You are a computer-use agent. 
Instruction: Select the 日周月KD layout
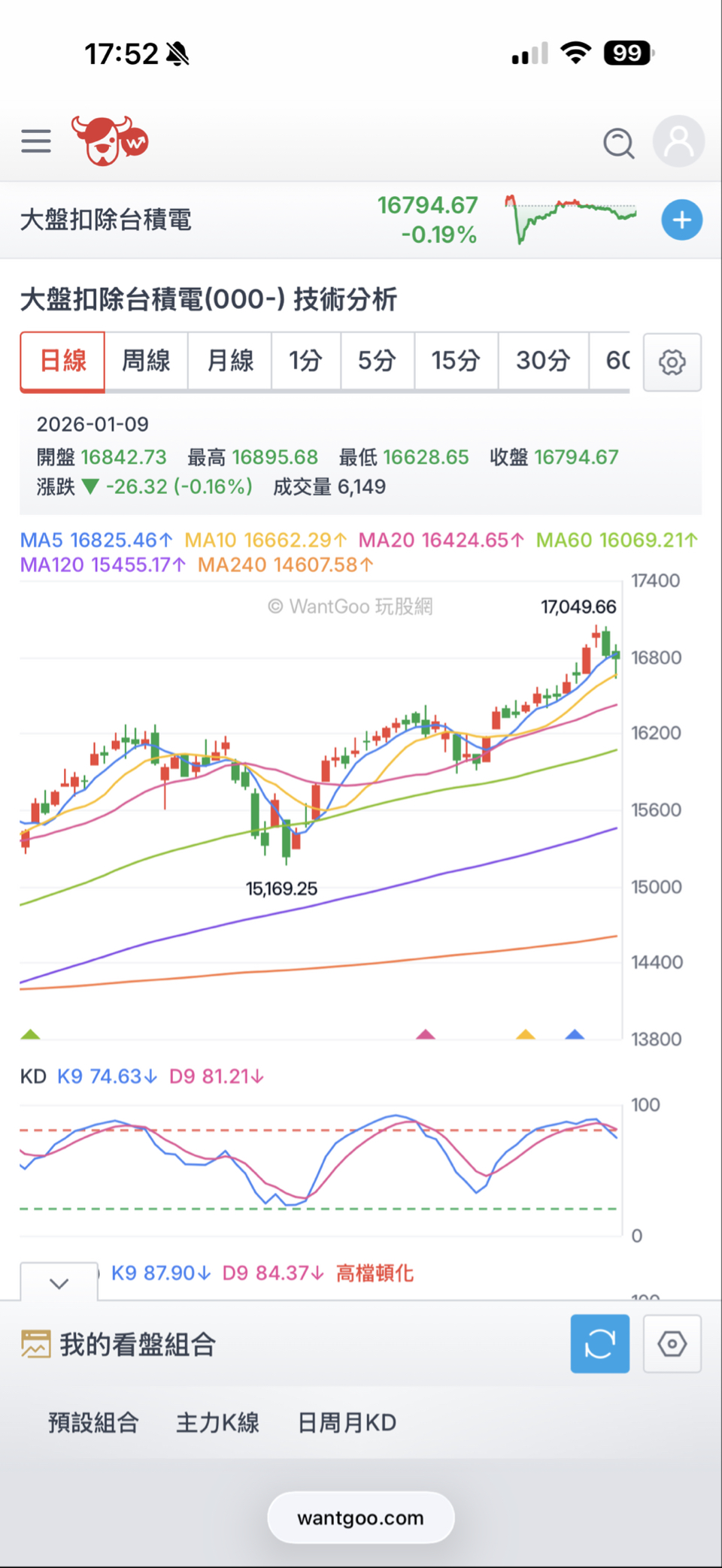coord(347,1422)
